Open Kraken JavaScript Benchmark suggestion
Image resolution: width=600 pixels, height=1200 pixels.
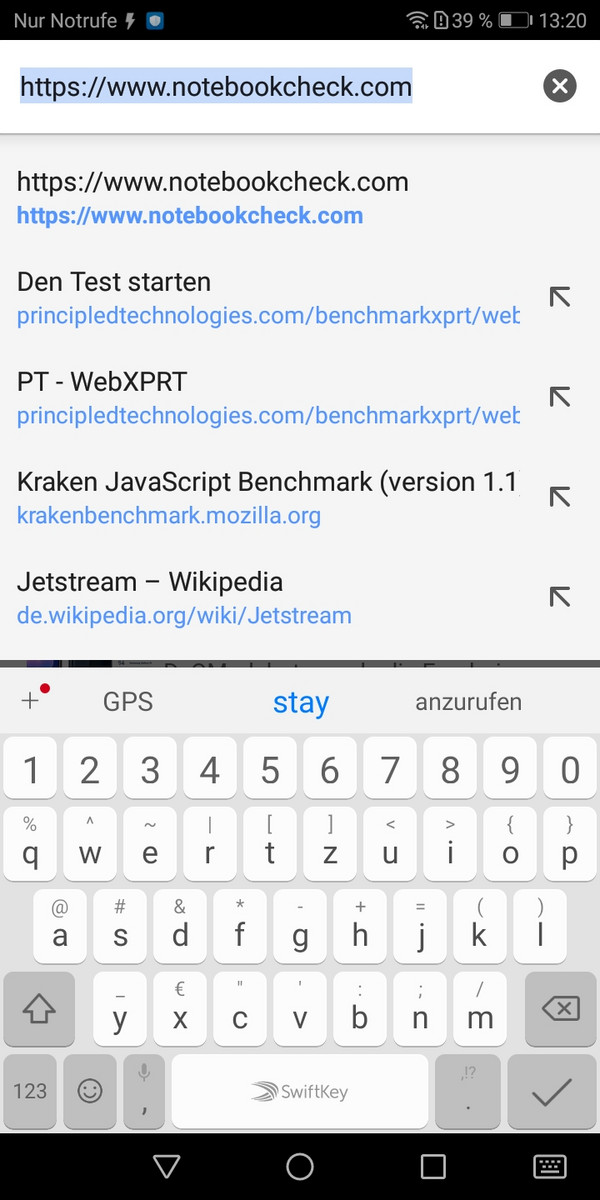pos(268,498)
